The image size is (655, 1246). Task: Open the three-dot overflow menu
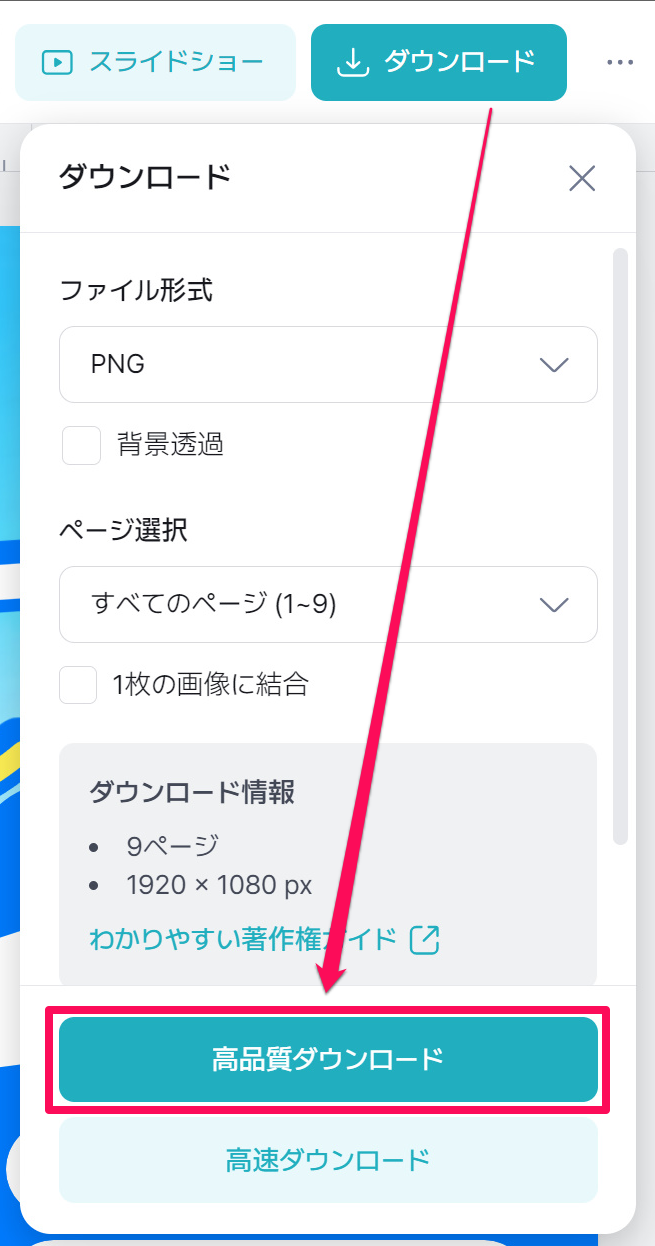point(620,62)
